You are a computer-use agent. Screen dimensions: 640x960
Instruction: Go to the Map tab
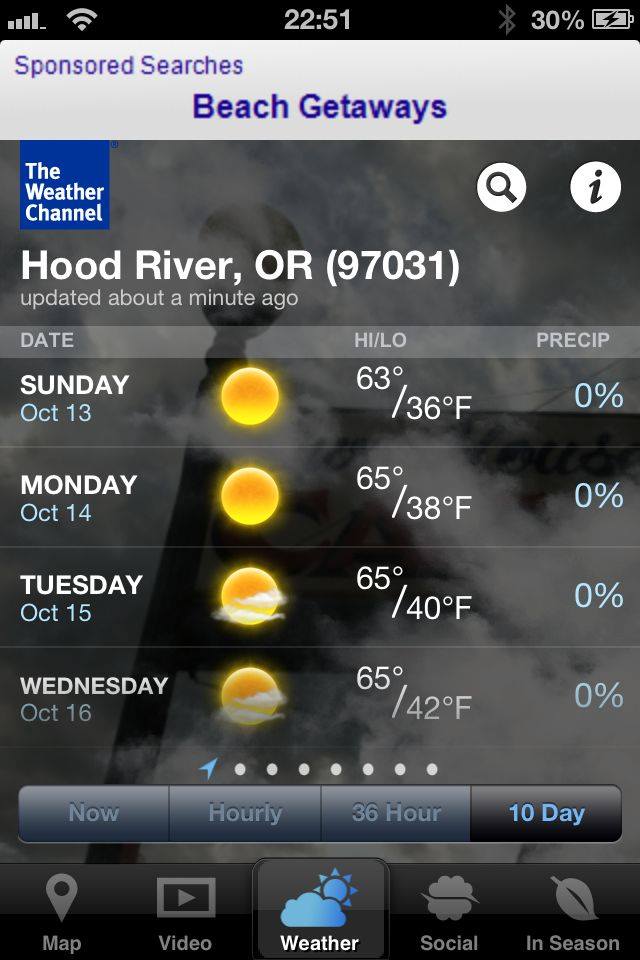(62, 912)
